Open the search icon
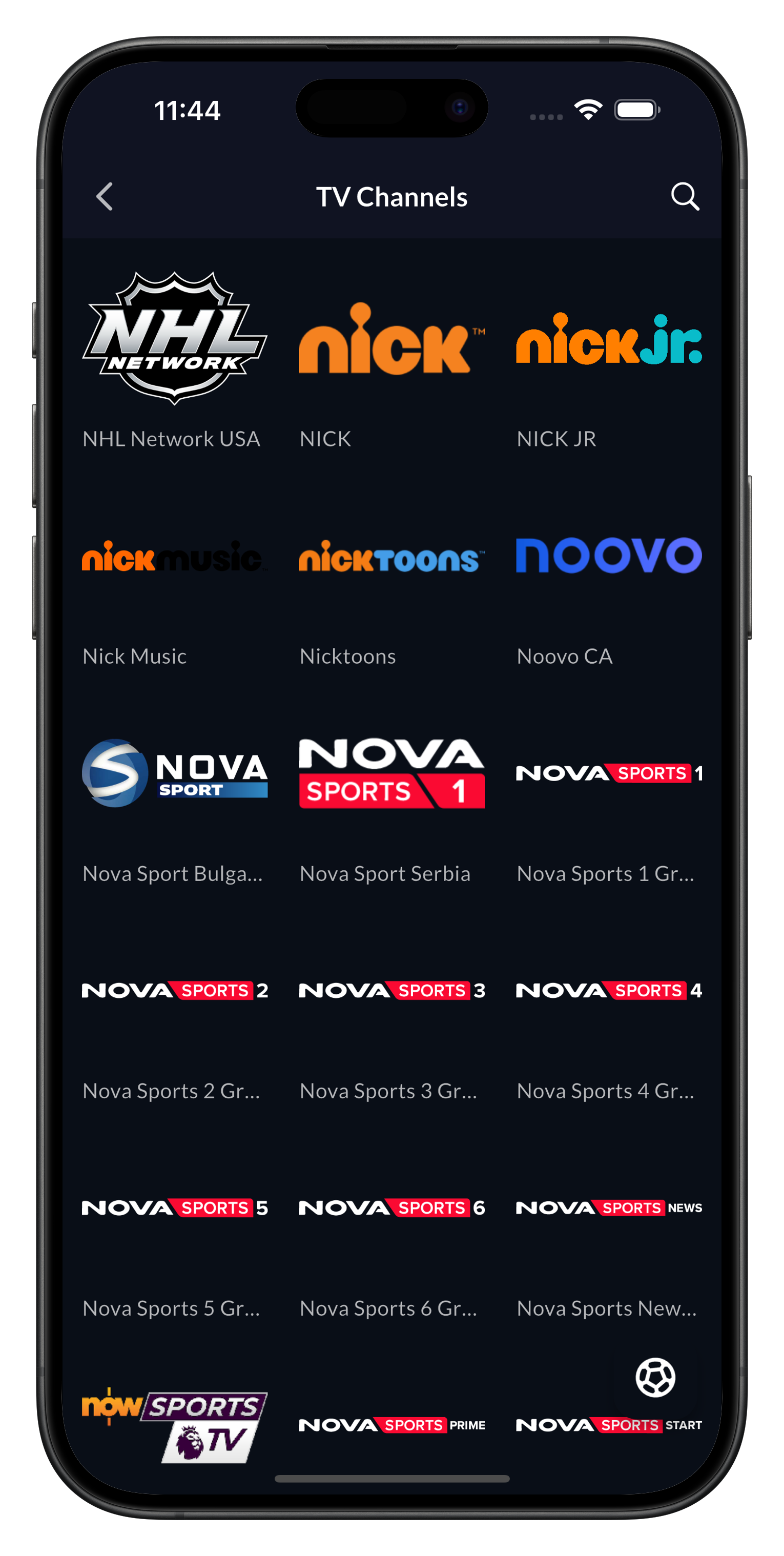This screenshot has height=1556, width=784. pyautogui.click(x=686, y=196)
